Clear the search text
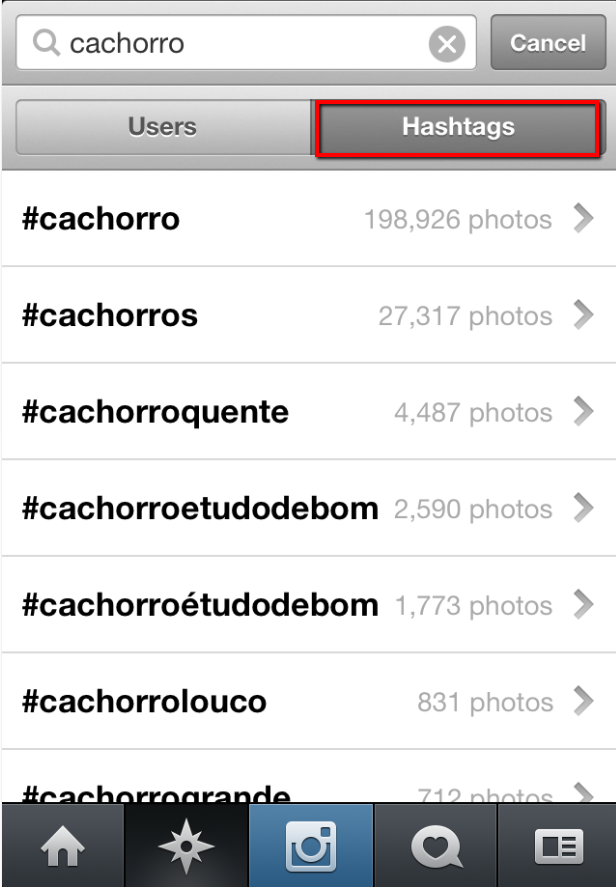Viewport: 616px width, 887px height. click(447, 45)
